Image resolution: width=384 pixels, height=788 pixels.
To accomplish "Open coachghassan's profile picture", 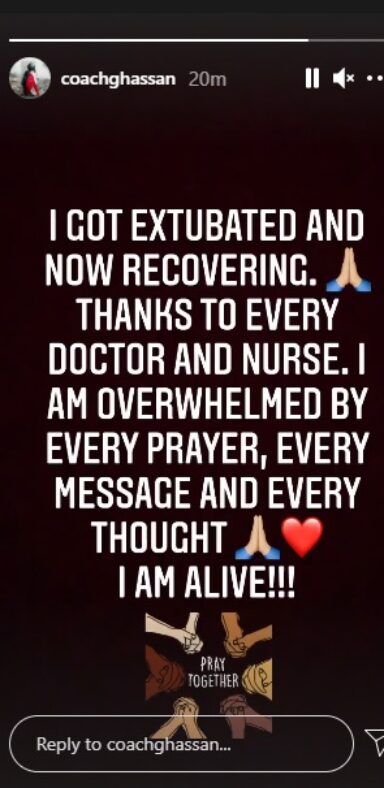I will 30,78.
